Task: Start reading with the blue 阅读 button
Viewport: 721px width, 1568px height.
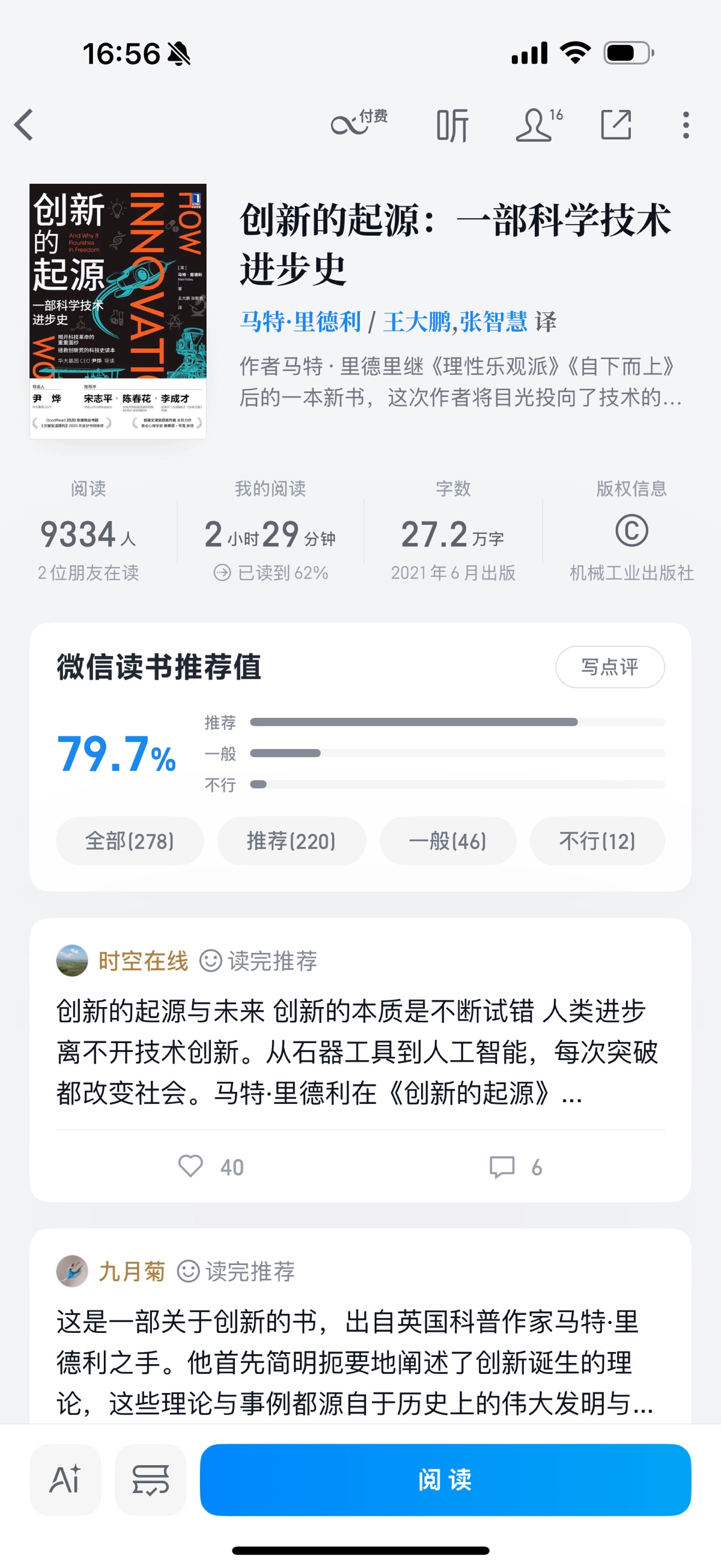Action: coord(445,1480)
